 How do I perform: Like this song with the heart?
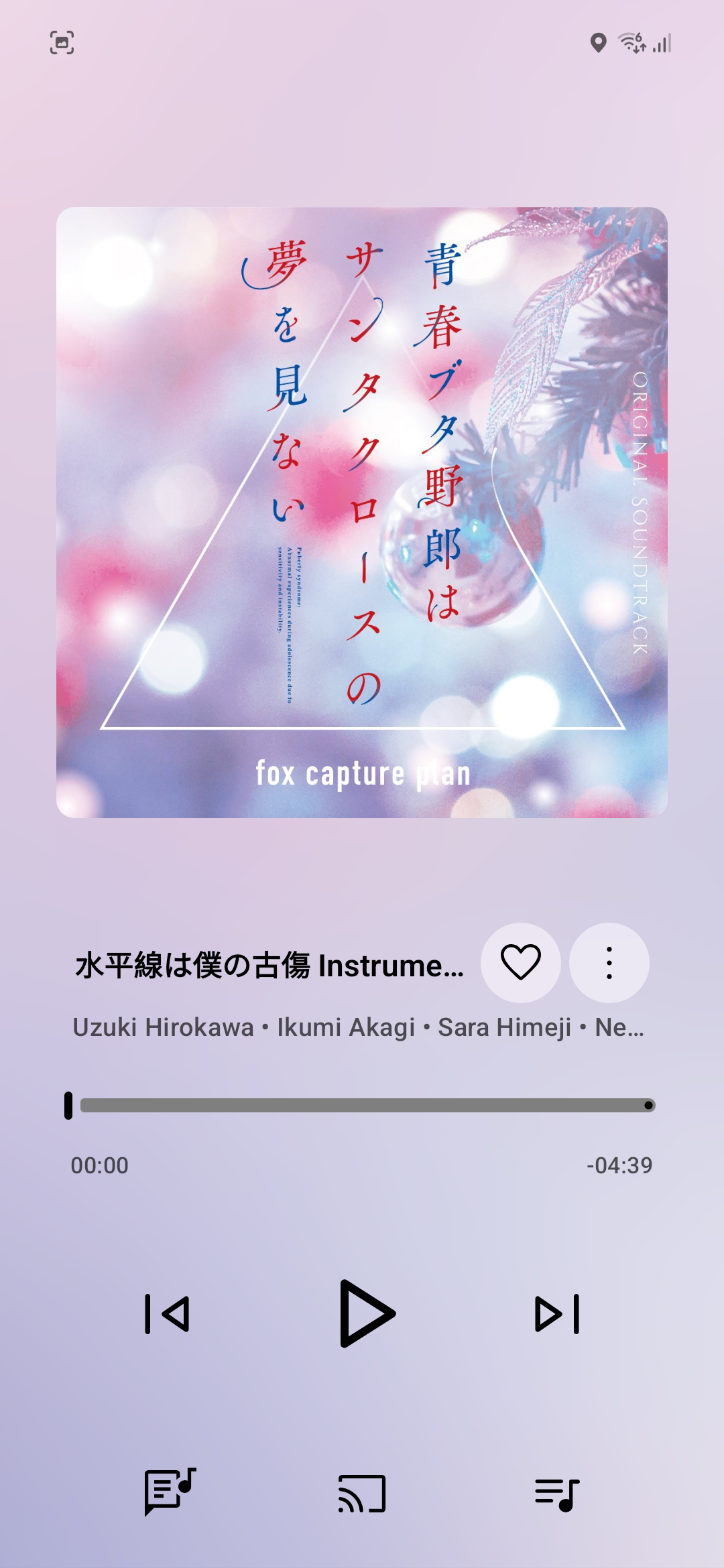point(521,963)
